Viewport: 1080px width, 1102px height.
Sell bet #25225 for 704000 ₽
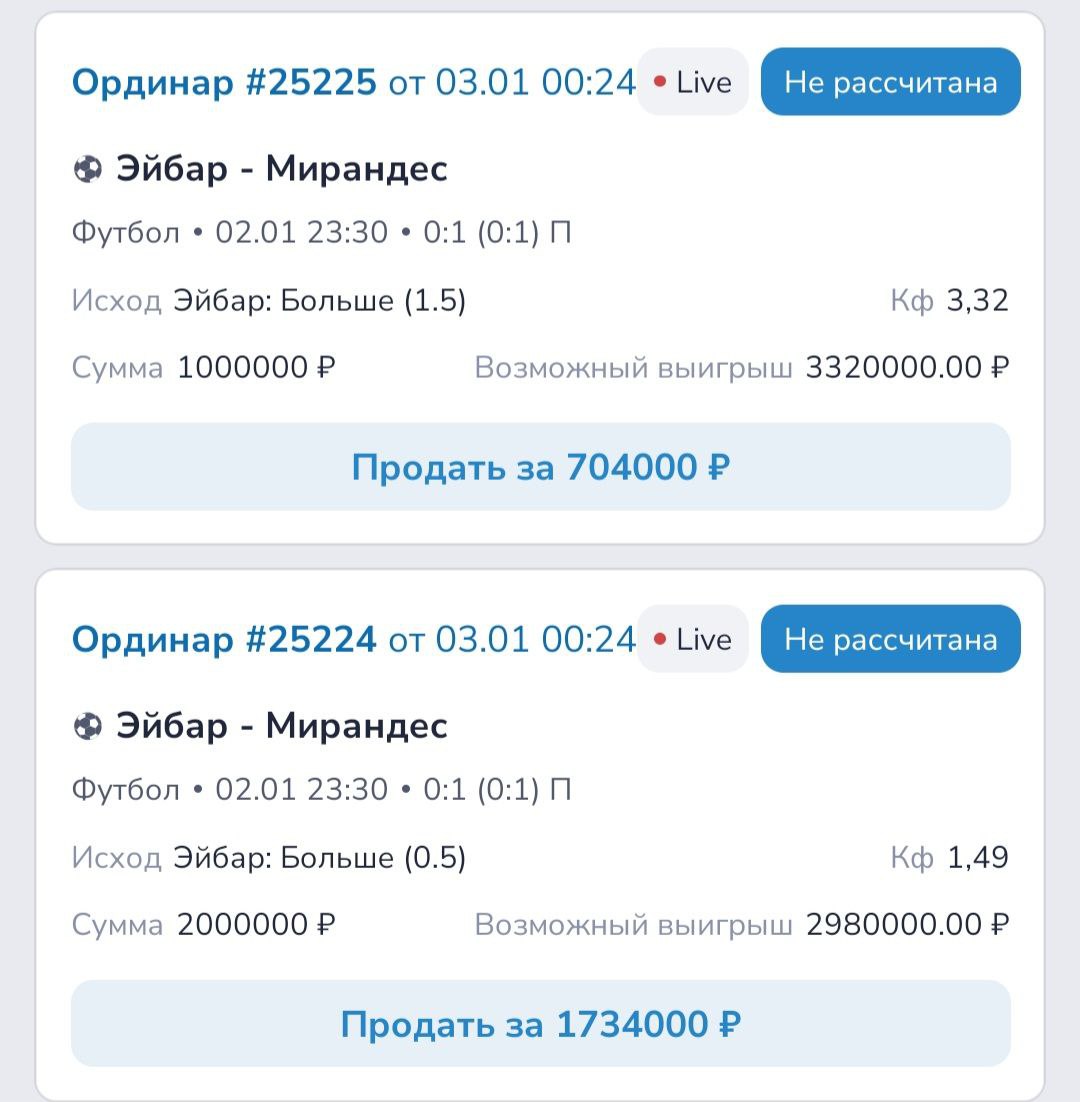coord(540,467)
